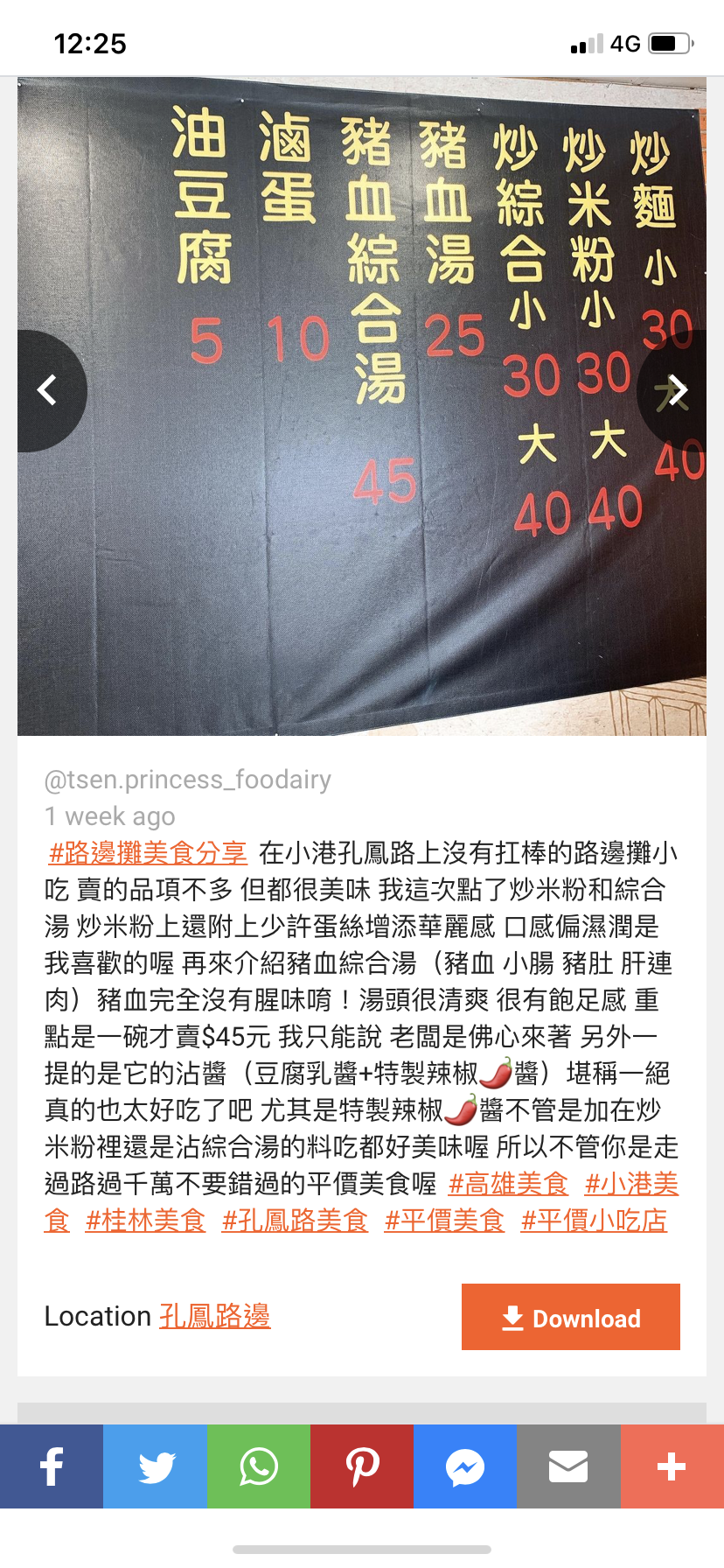Image resolution: width=724 pixels, height=1568 pixels.
Task: Open the #孔鳳路美食 hashtag
Action: [x=295, y=1221]
